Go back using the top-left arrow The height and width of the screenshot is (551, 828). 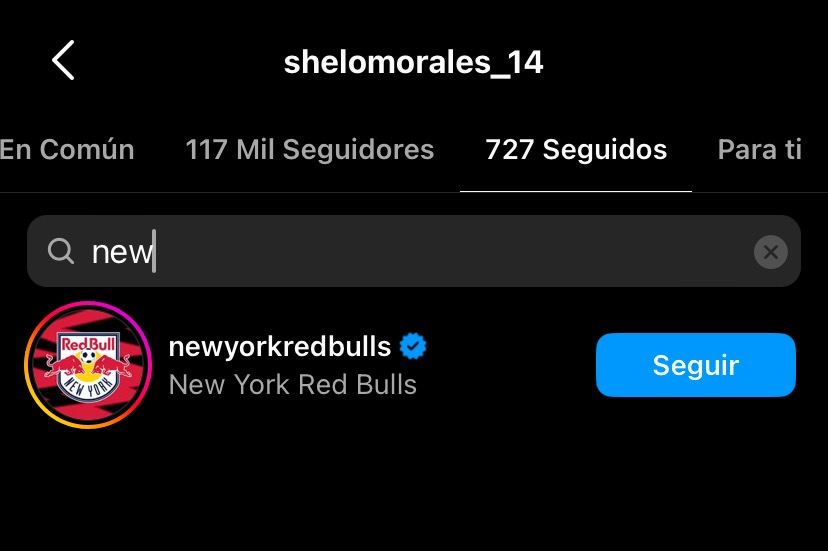tap(63, 61)
